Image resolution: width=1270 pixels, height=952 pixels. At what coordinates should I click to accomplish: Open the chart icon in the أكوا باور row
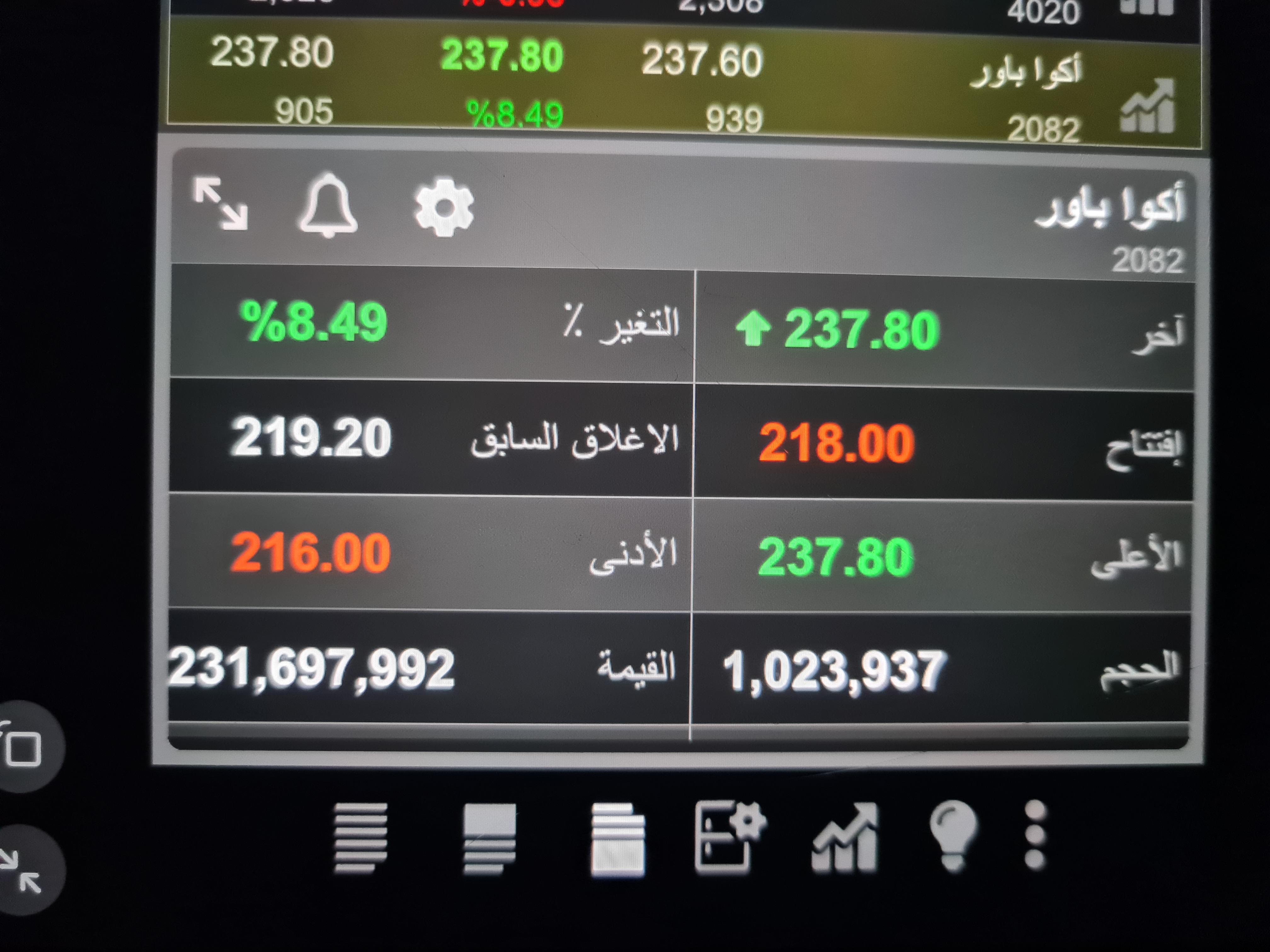coord(1148,107)
